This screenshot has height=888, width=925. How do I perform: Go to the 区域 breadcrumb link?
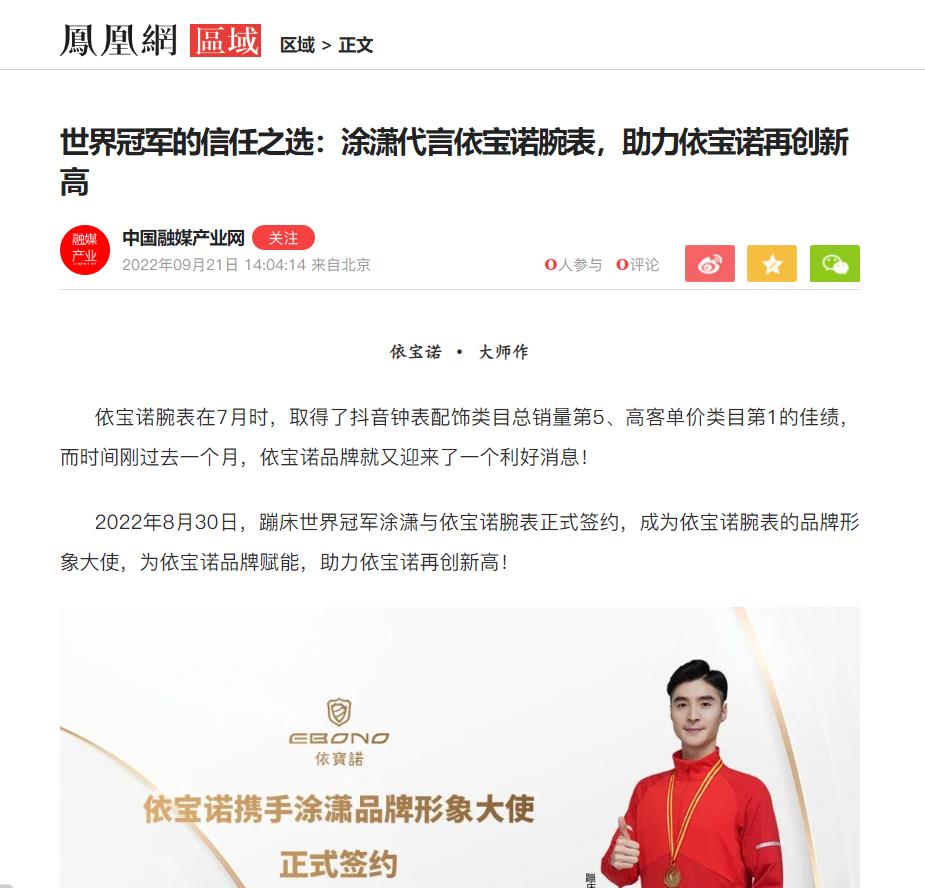pyautogui.click(x=297, y=45)
